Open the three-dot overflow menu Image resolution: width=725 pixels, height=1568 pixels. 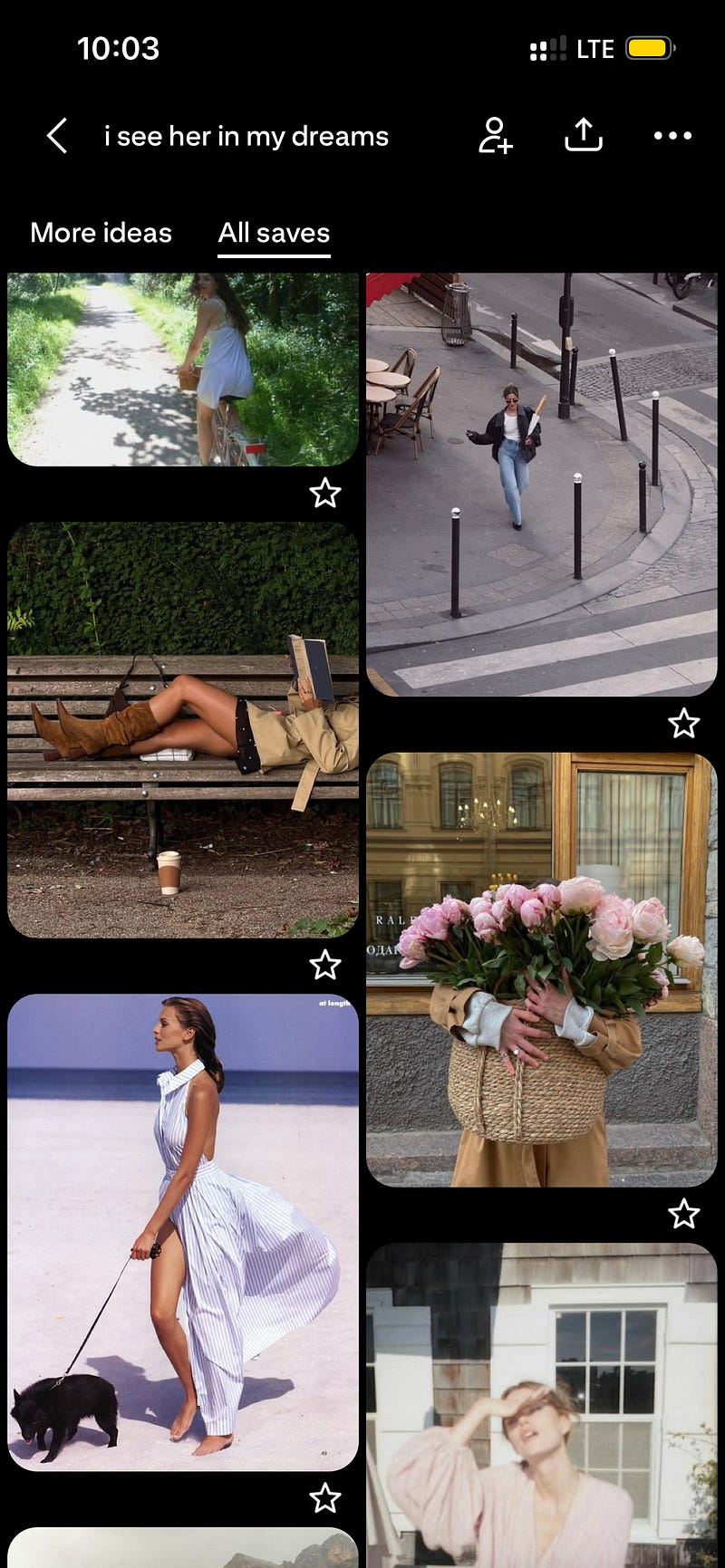coord(672,136)
